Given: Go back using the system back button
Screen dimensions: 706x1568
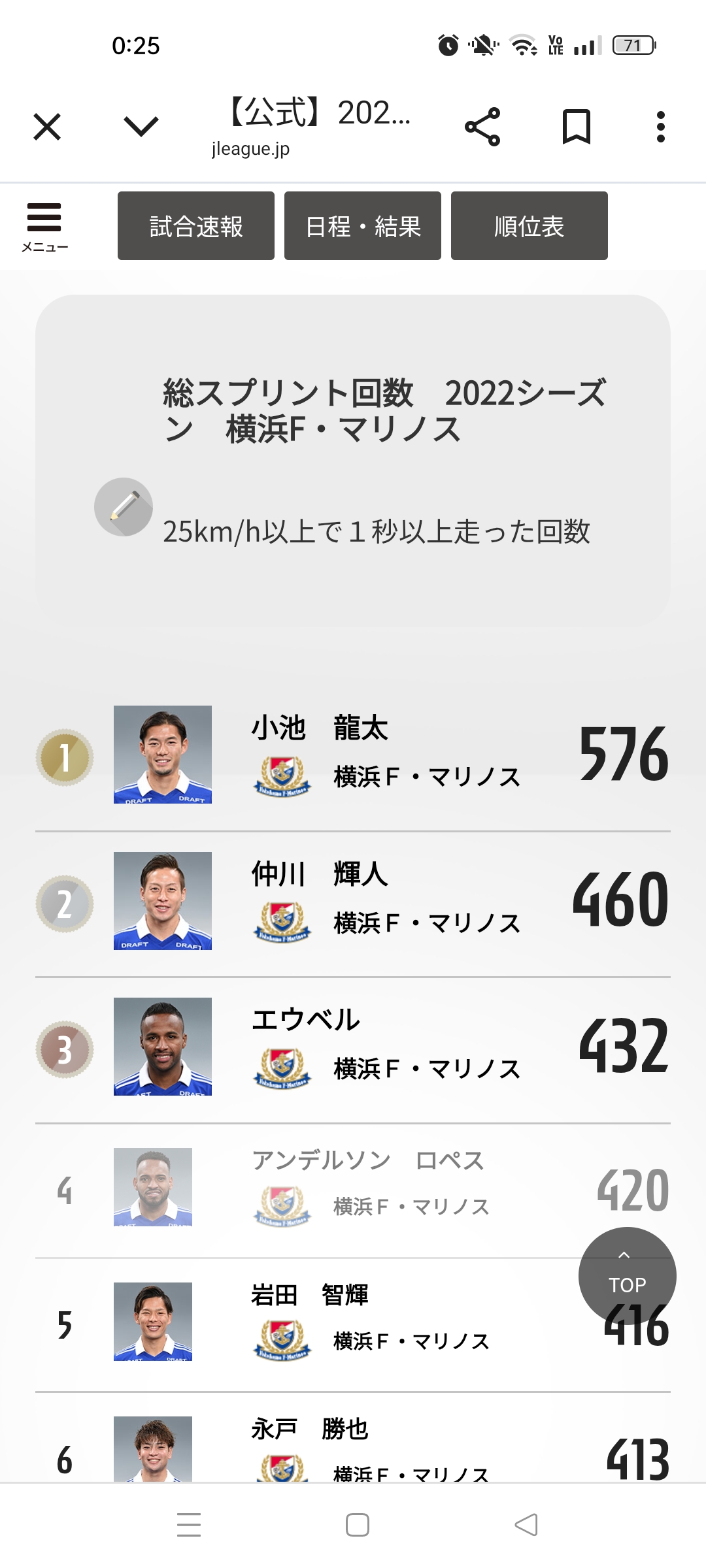Looking at the screenshot, I should 526,1525.
